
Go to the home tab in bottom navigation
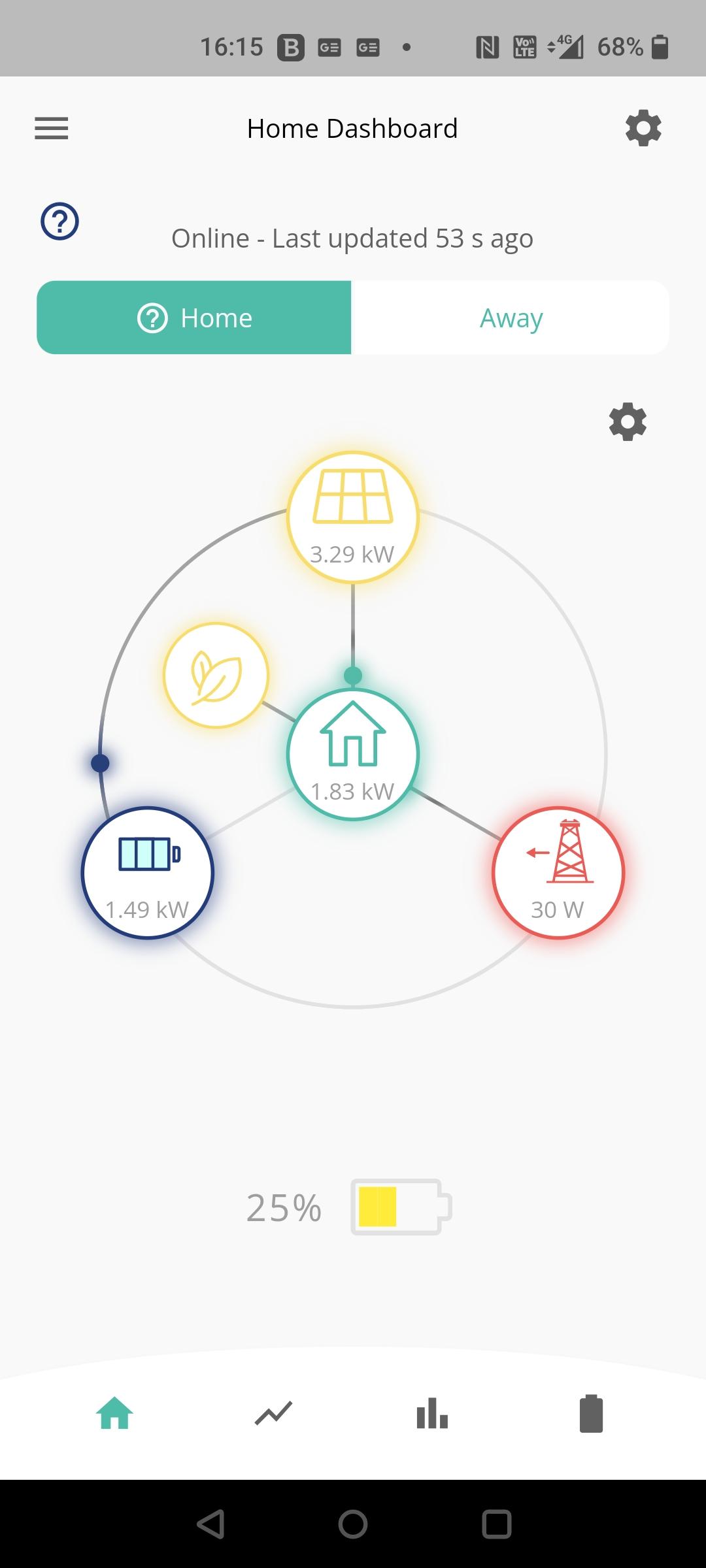[x=114, y=1413]
